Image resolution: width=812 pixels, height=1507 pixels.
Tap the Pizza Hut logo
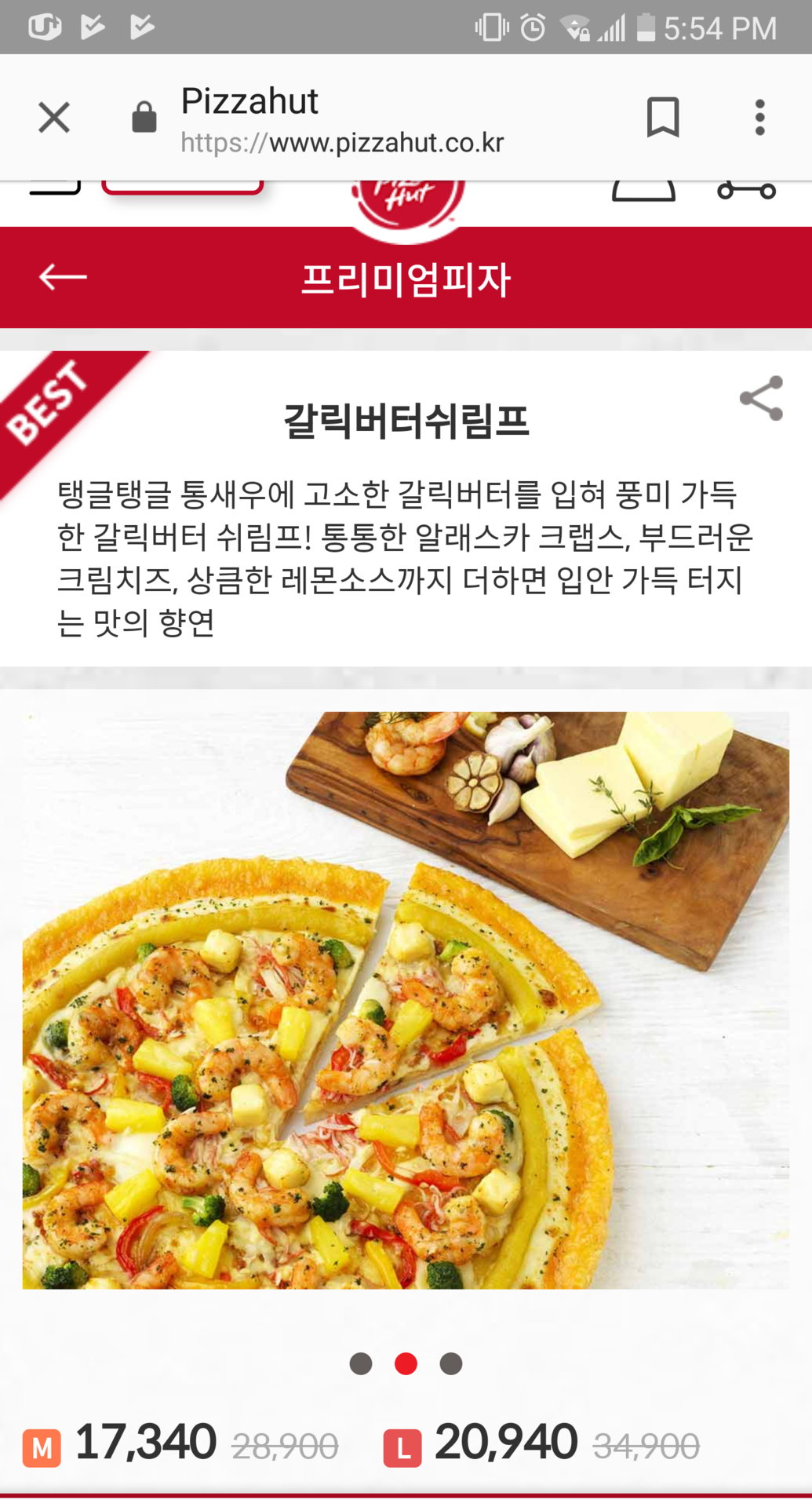408,201
